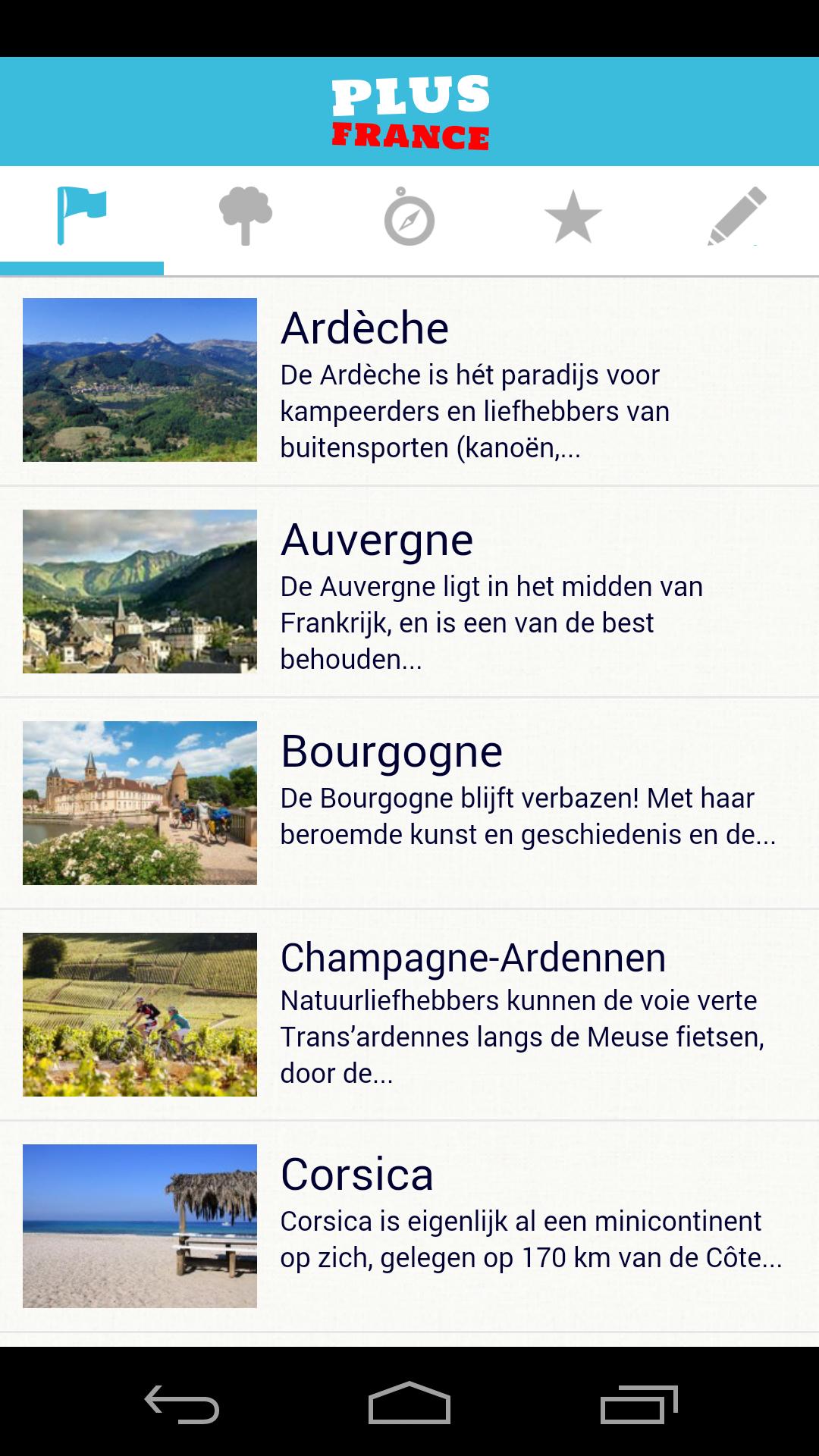
Task: Select the compass navigation icon
Action: [409, 216]
